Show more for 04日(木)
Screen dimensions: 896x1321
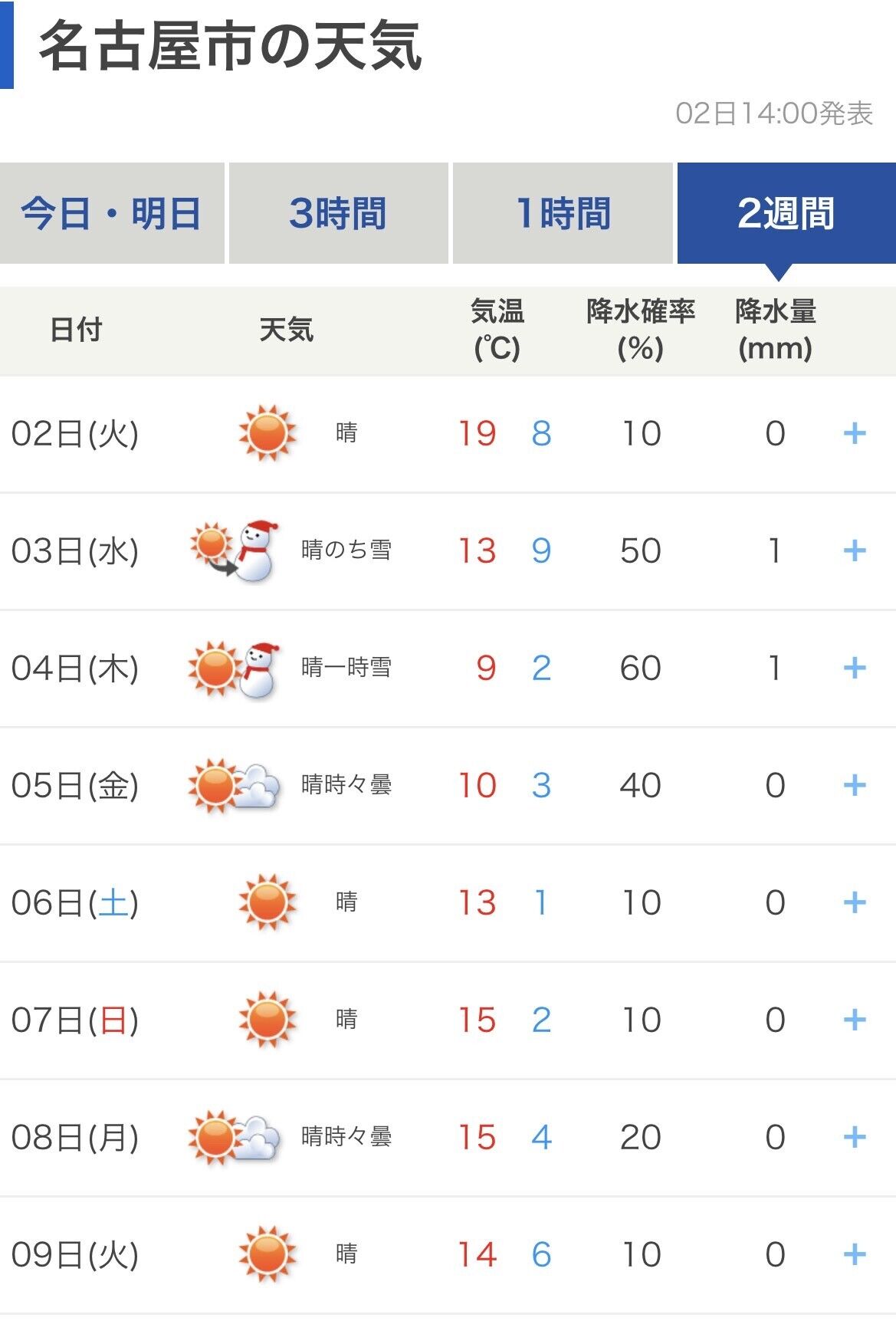(x=854, y=669)
